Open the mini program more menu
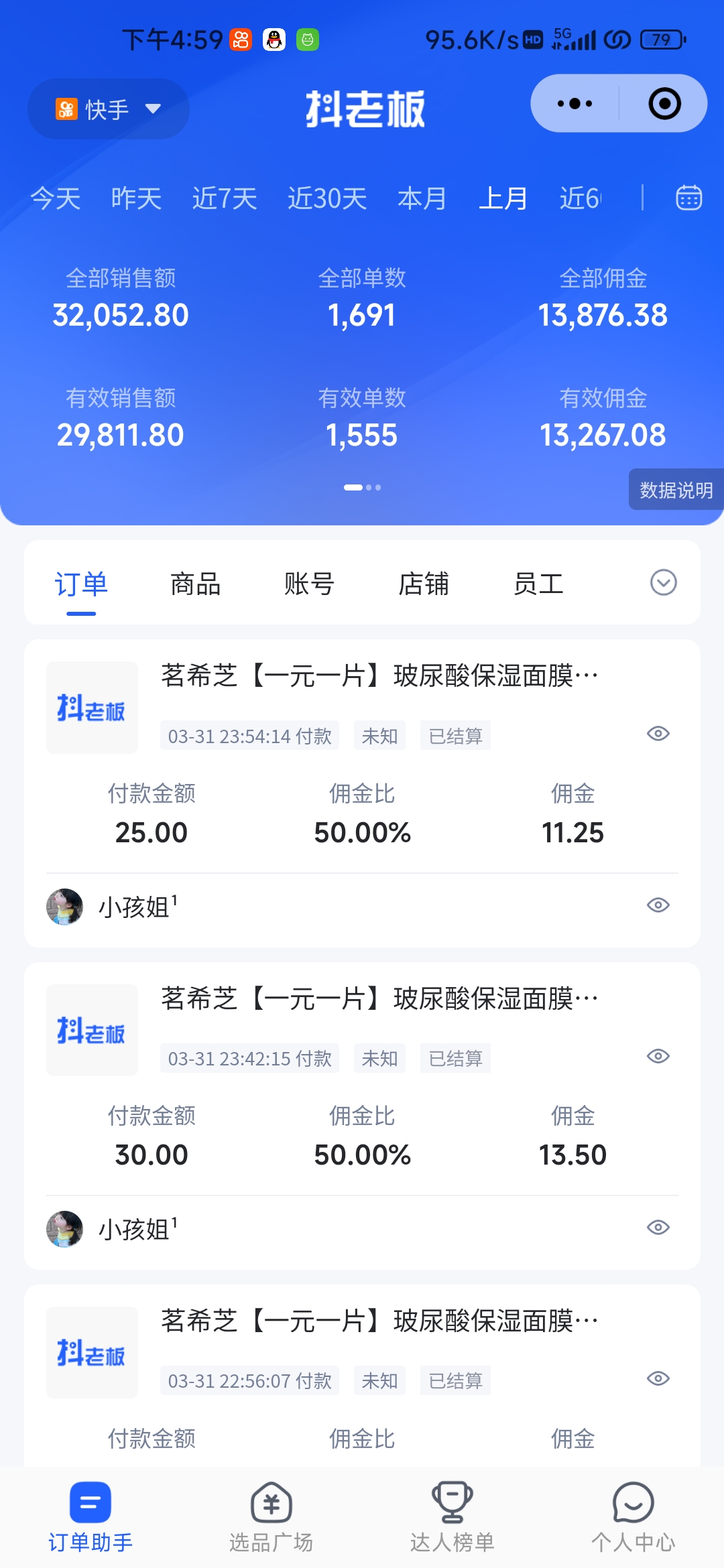The height and width of the screenshot is (1568, 724). (x=575, y=104)
